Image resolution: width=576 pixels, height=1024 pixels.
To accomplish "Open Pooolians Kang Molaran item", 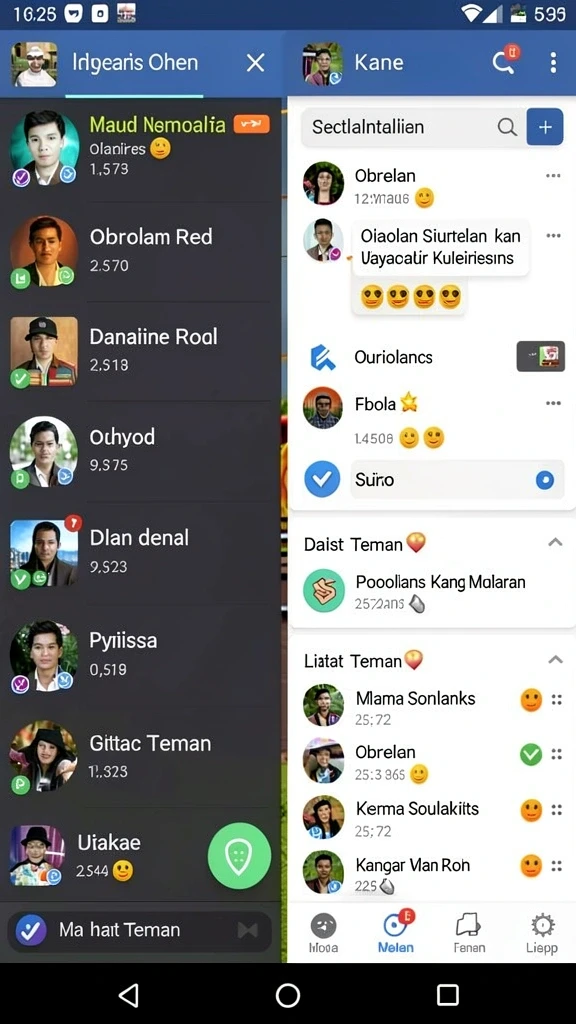I will (x=432, y=592).
